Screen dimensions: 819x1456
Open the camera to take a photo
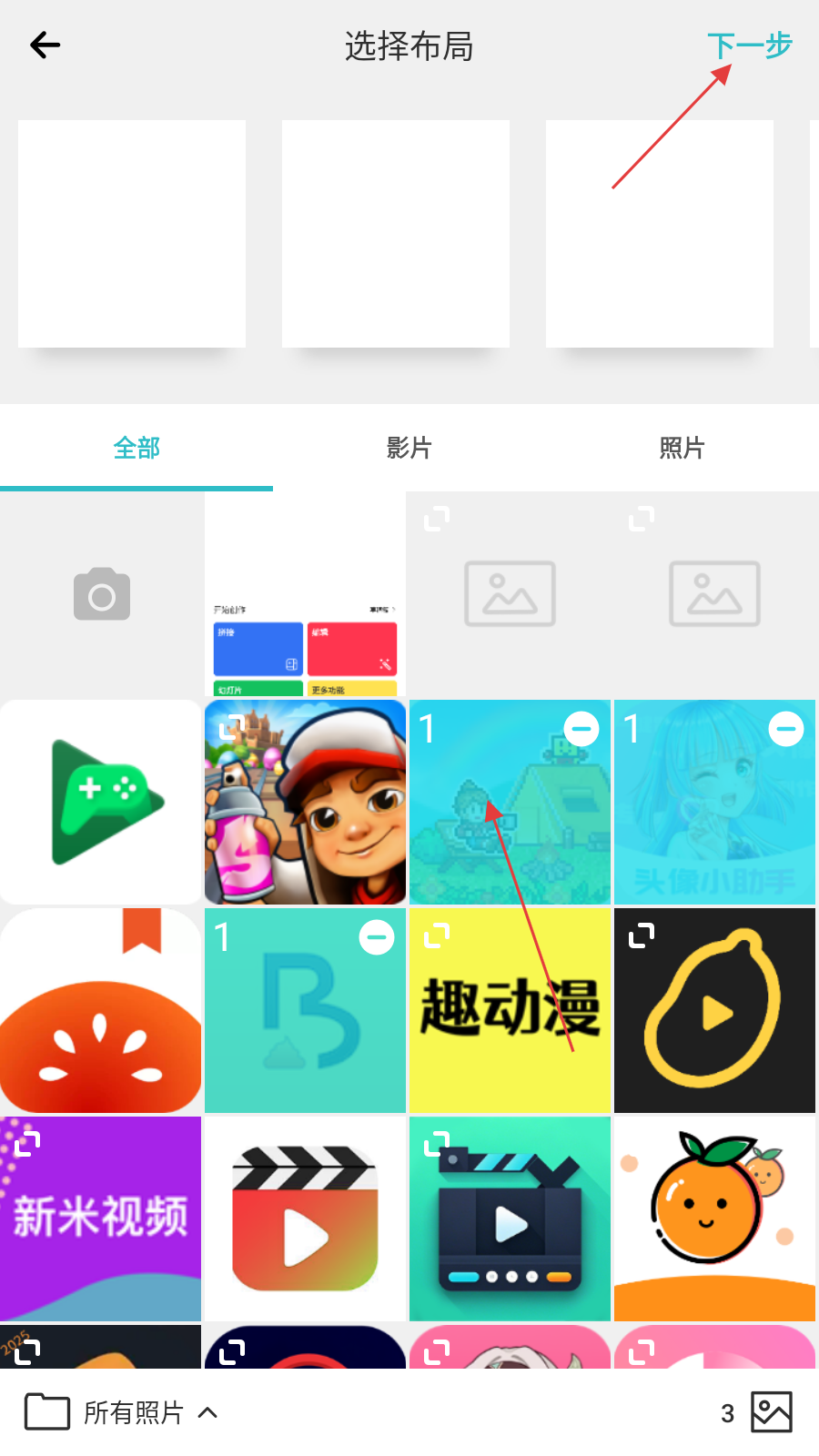[x=101, y=595]
